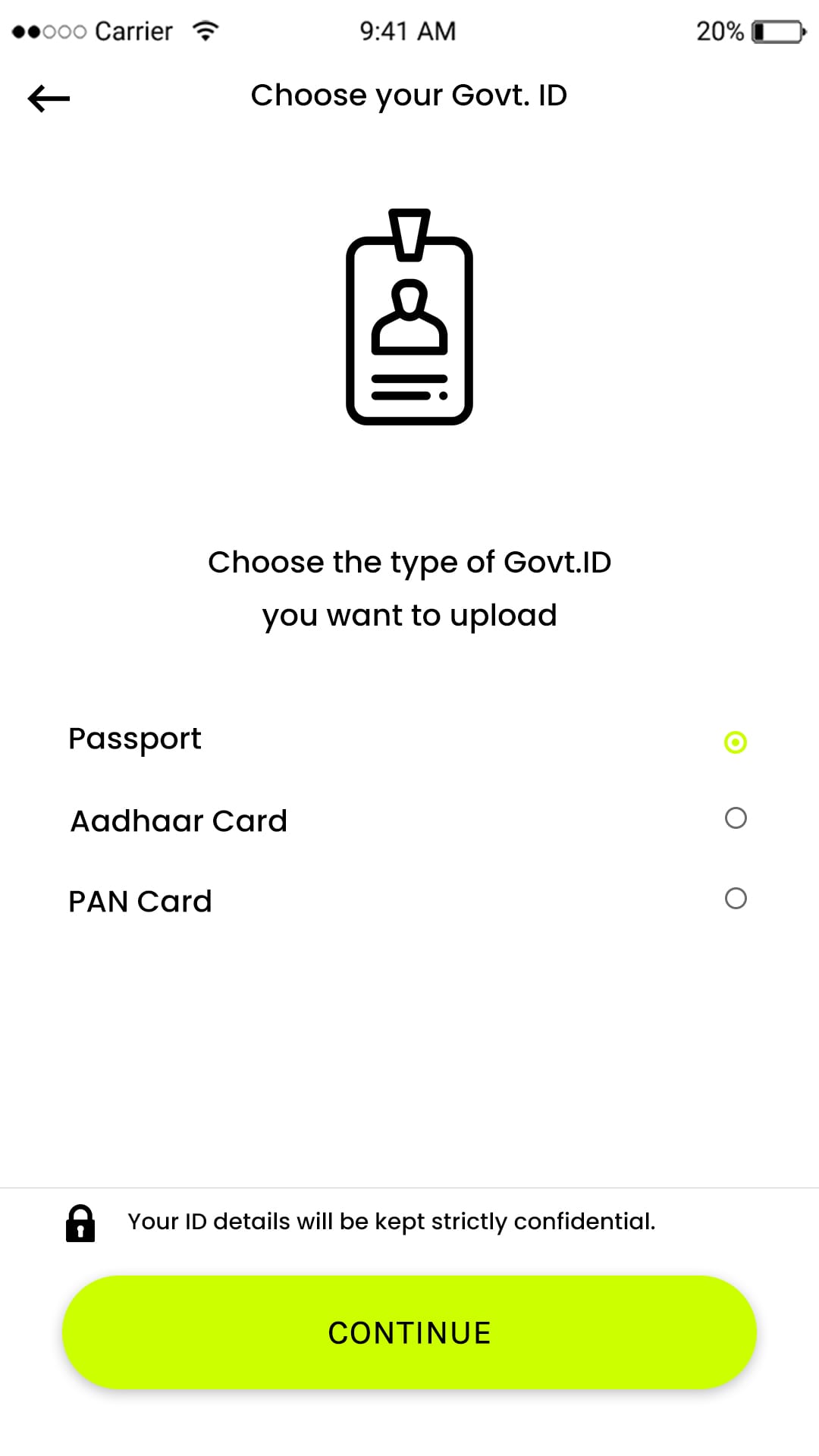Tap the battery icon in the status bar
819x1456 pixels.
(x=776, y=30)
